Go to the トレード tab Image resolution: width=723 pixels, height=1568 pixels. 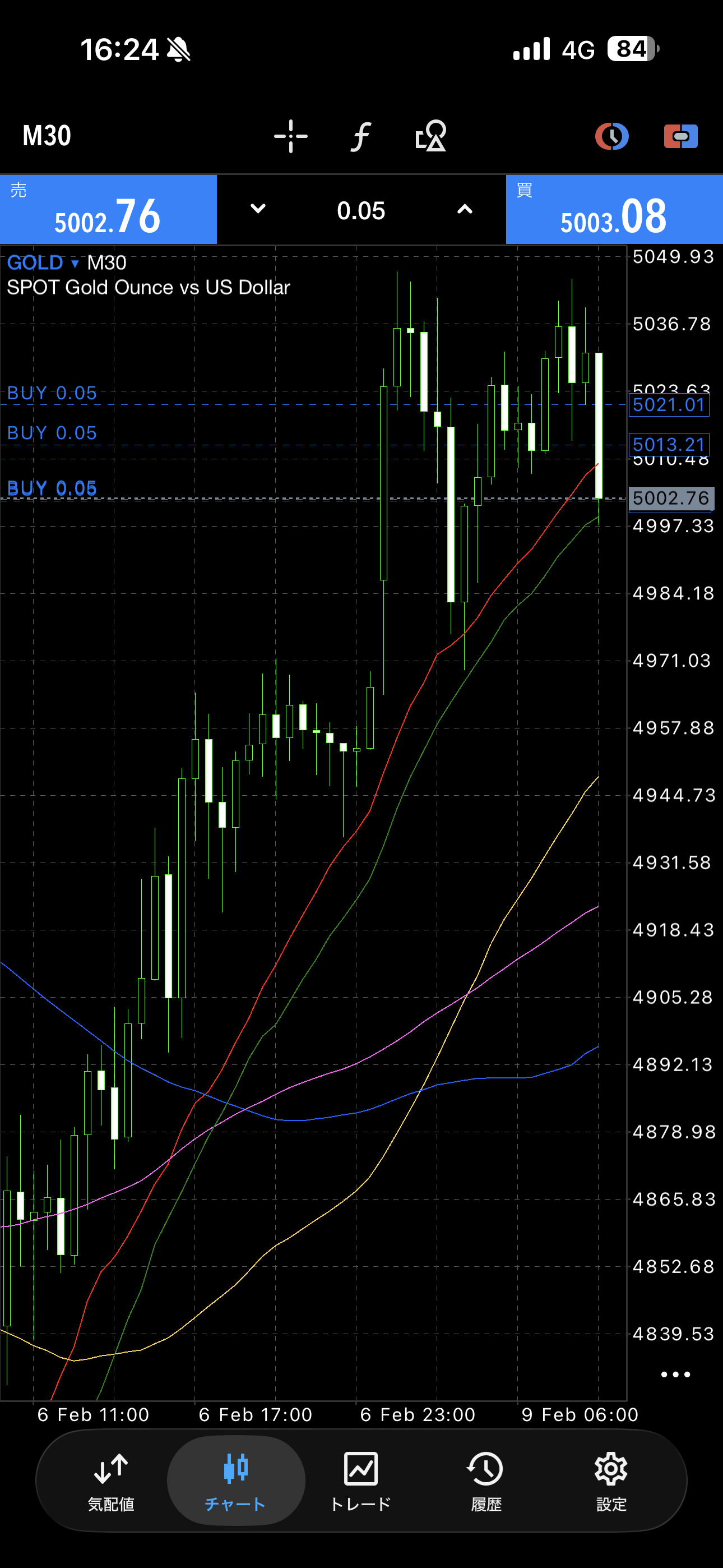pos(361,1481)
